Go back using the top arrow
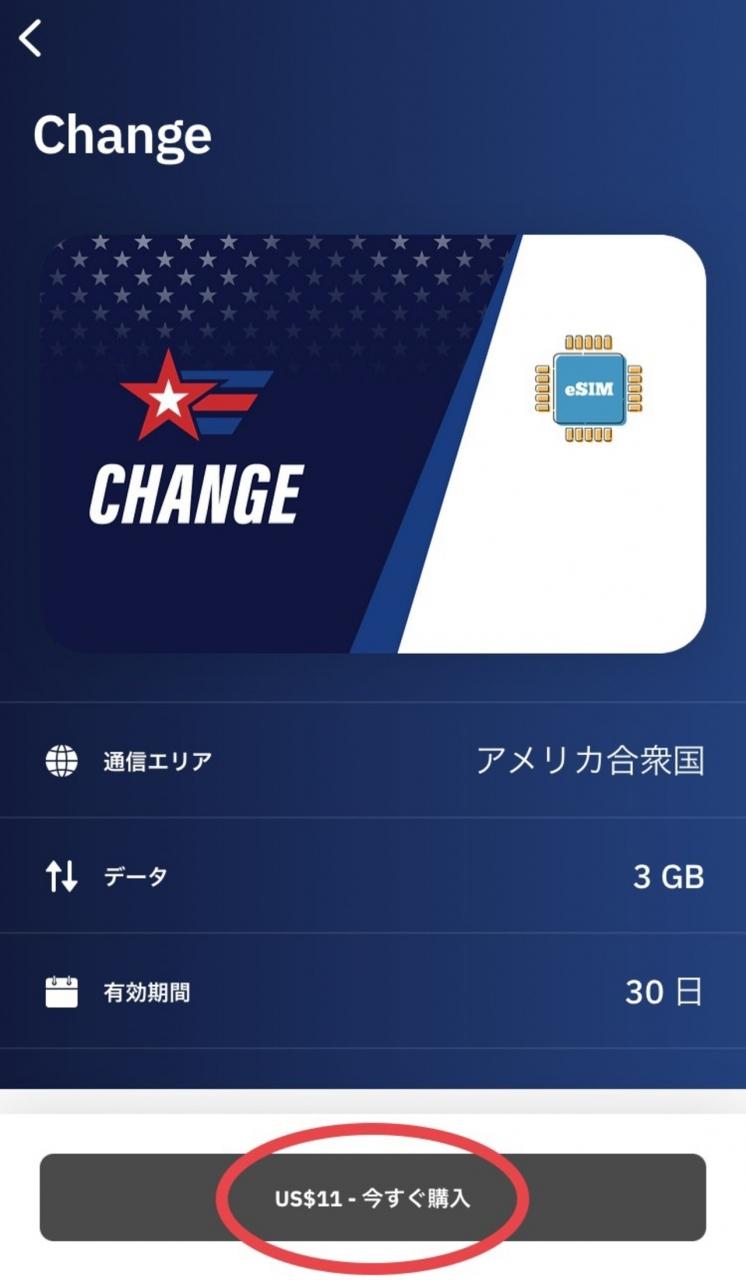Screen dimensions: 746x1280 [x=31, y=39]
